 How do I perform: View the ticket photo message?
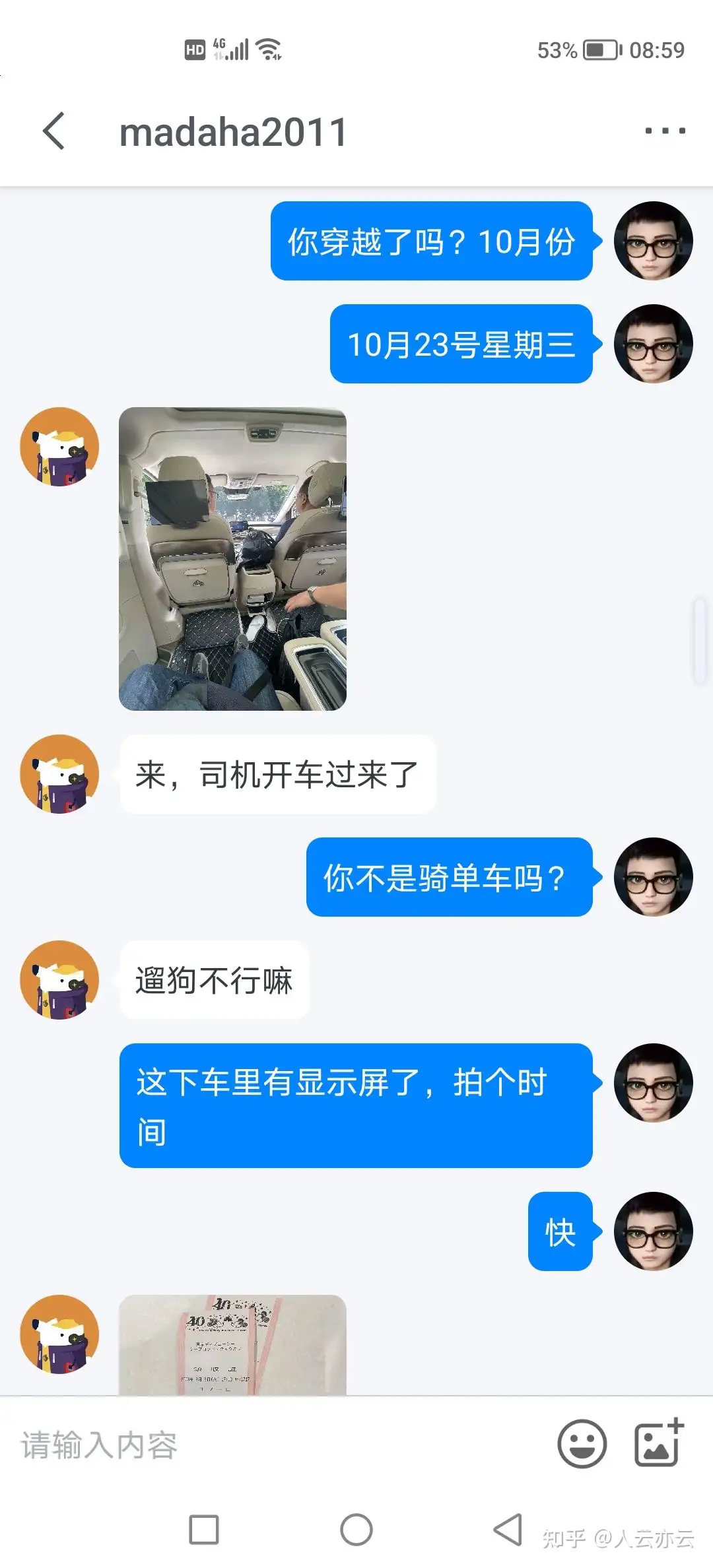click(232, 1345)
